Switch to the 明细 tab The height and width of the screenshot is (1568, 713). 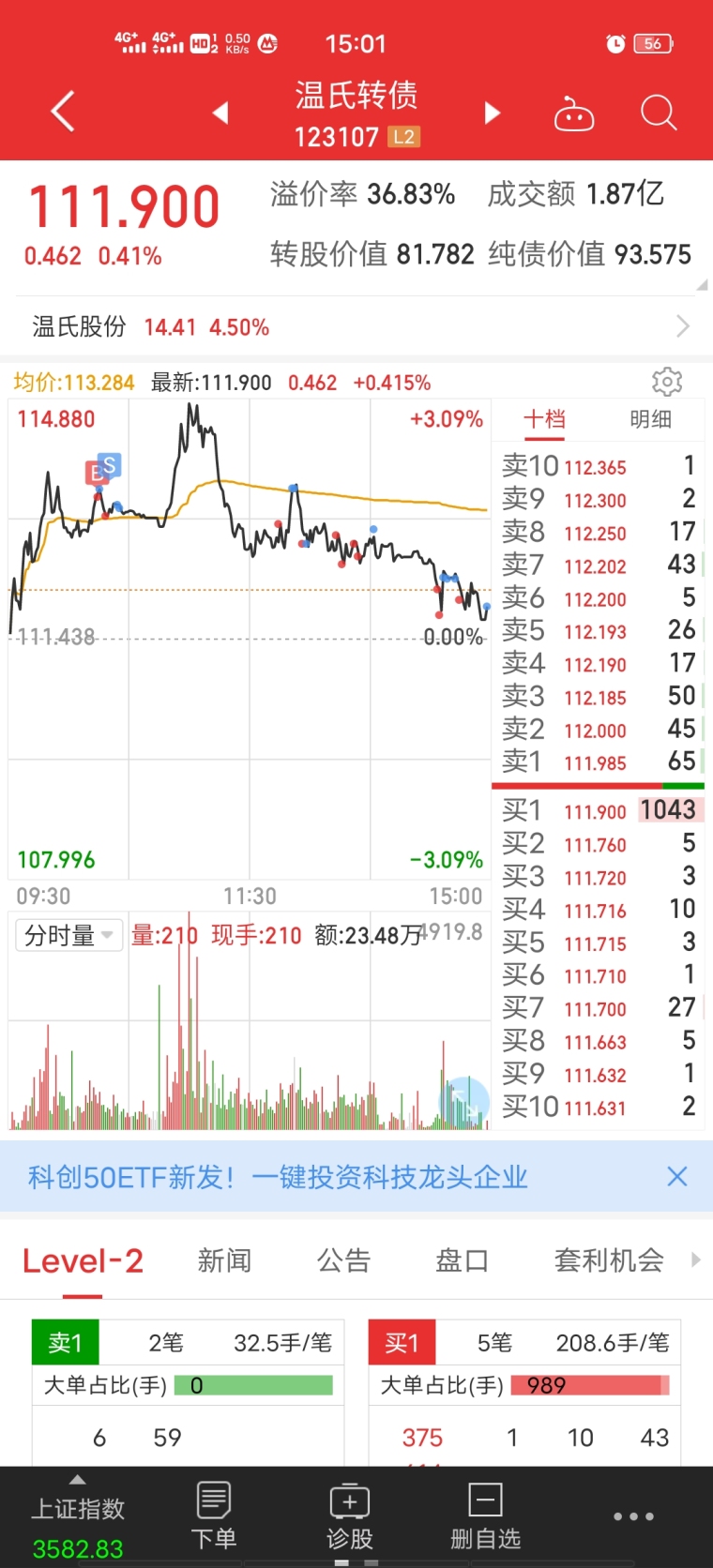(x=650, y=419)
